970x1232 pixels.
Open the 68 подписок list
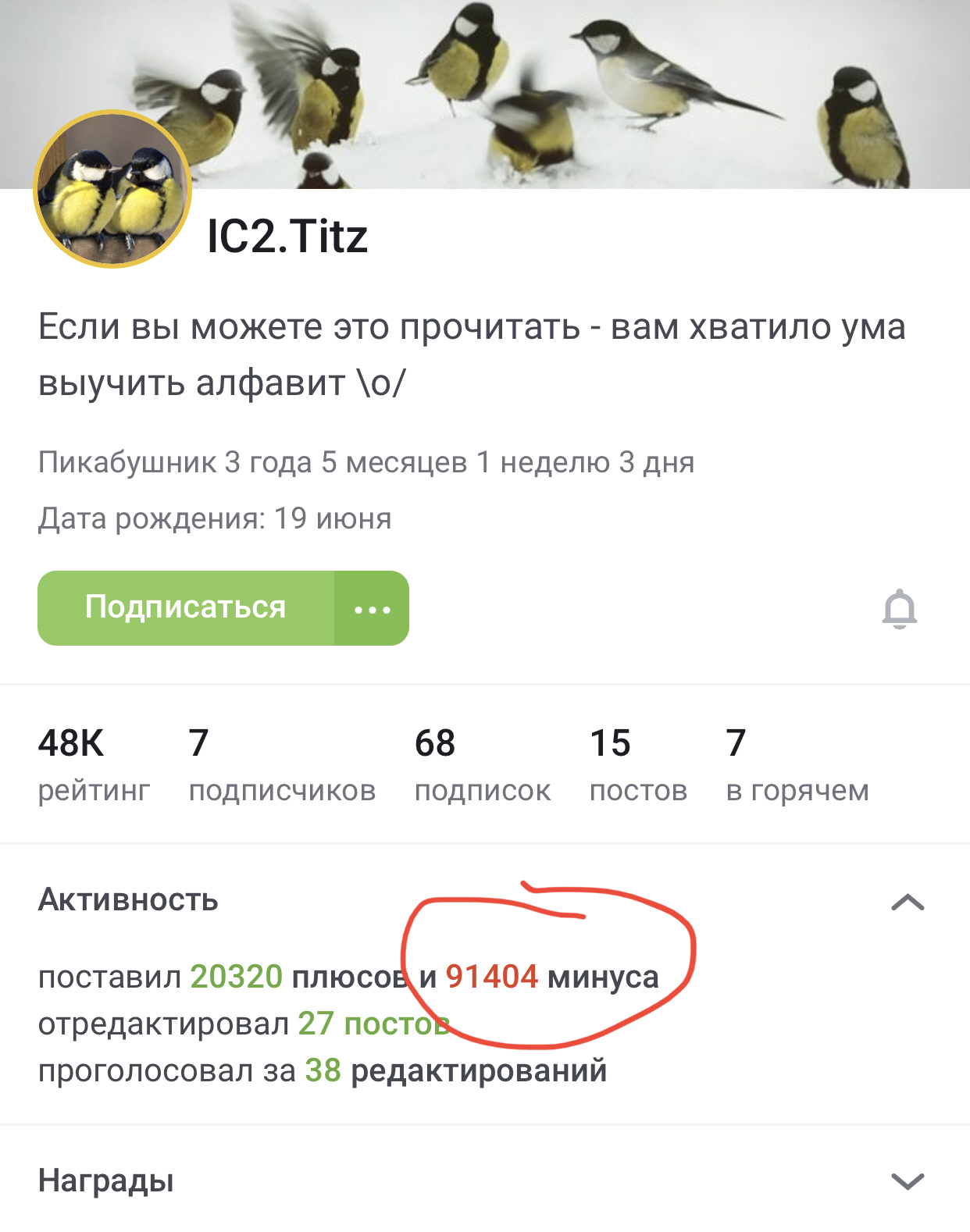coord(482,765)
